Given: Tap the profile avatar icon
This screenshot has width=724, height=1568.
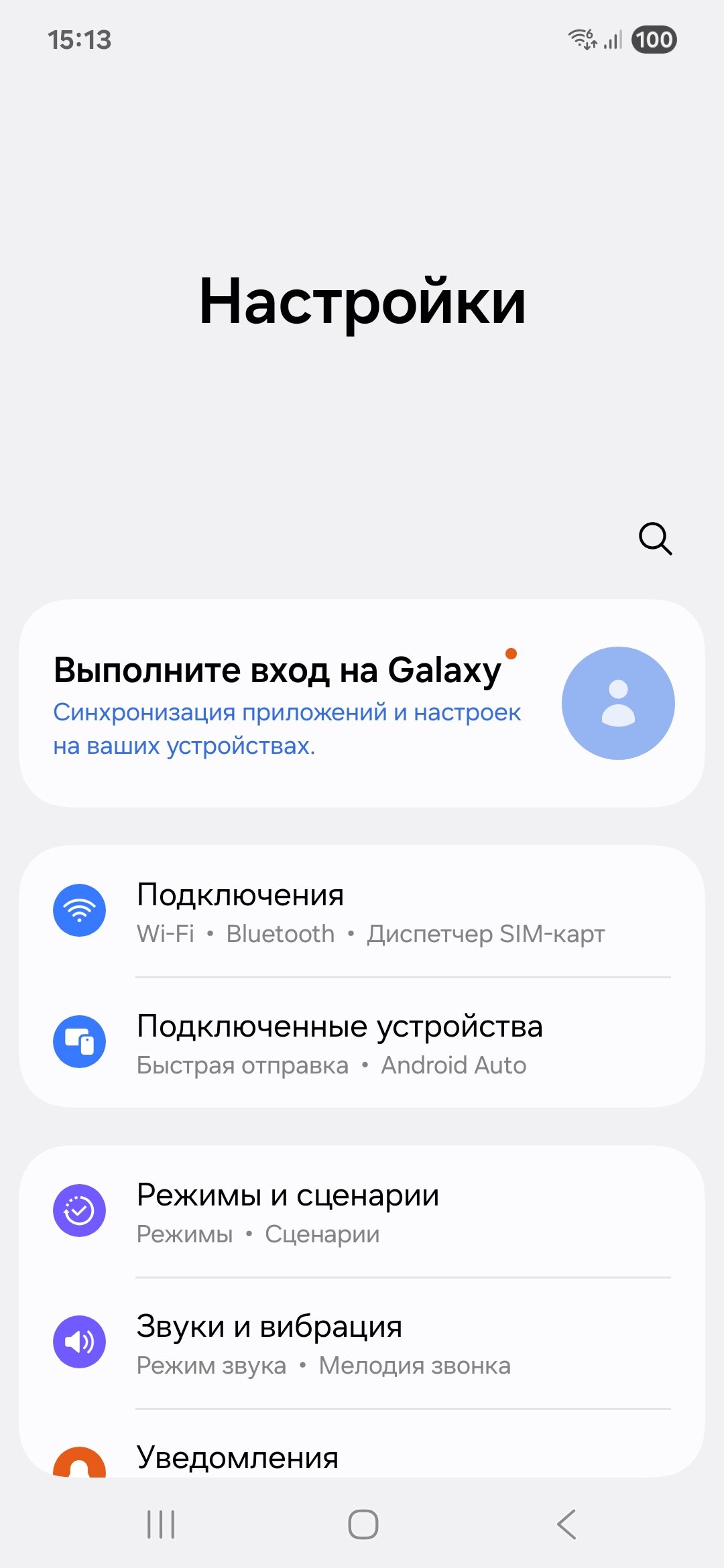Looking at the screenshot, I should tap(618, 703).
